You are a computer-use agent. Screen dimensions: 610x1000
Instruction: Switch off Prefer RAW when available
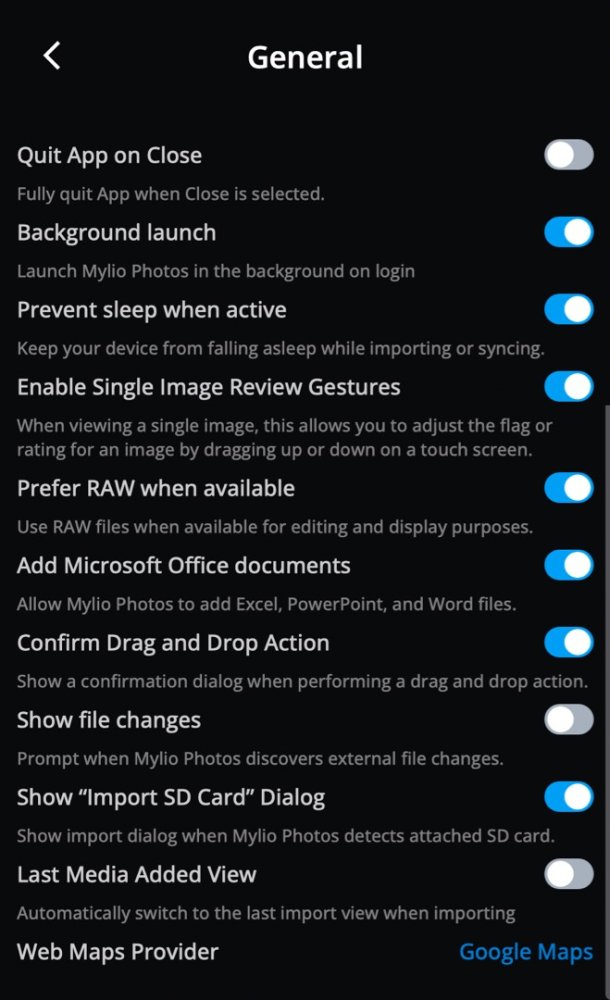568,488
